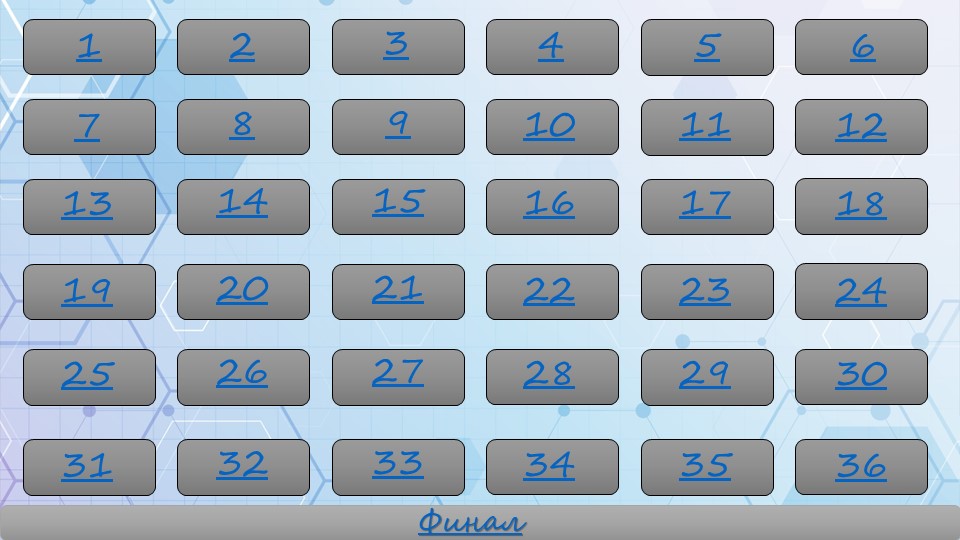Viewport: 960px width, 540px height.
Task: Select question number 25
Action: tap(89, 376)
